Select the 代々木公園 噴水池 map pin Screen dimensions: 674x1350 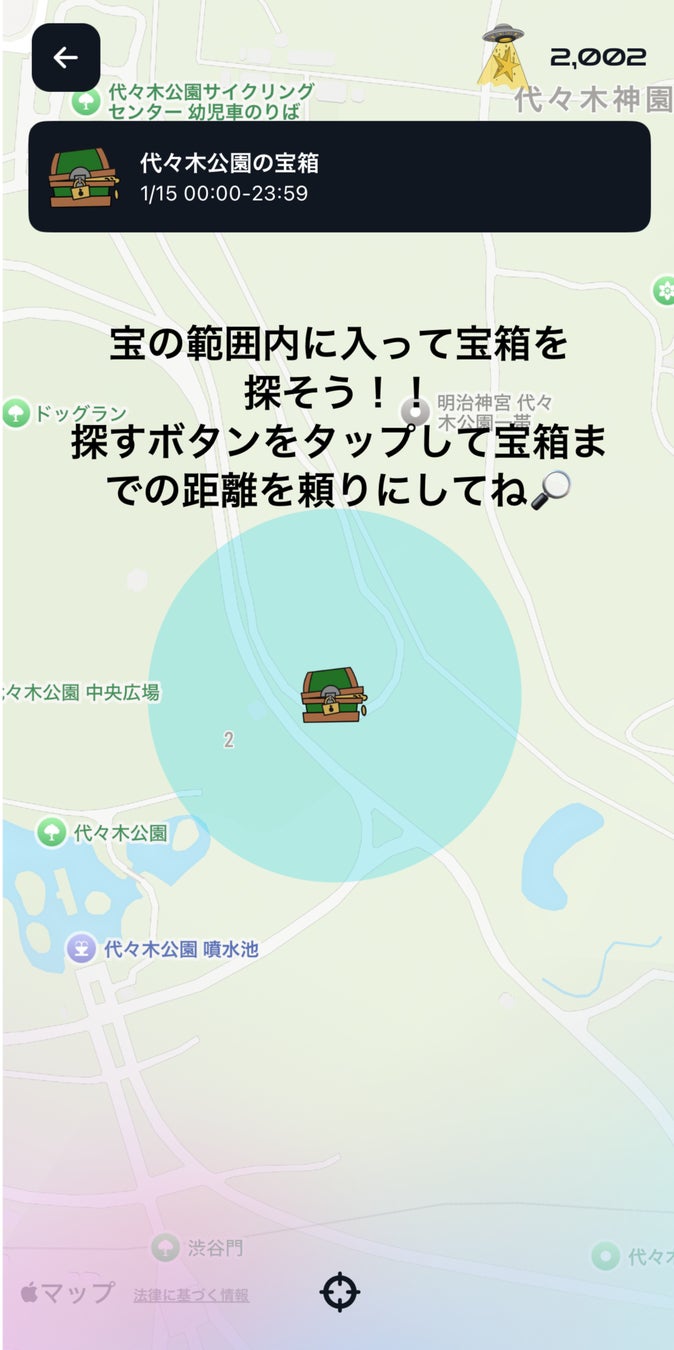click(82, 948)
